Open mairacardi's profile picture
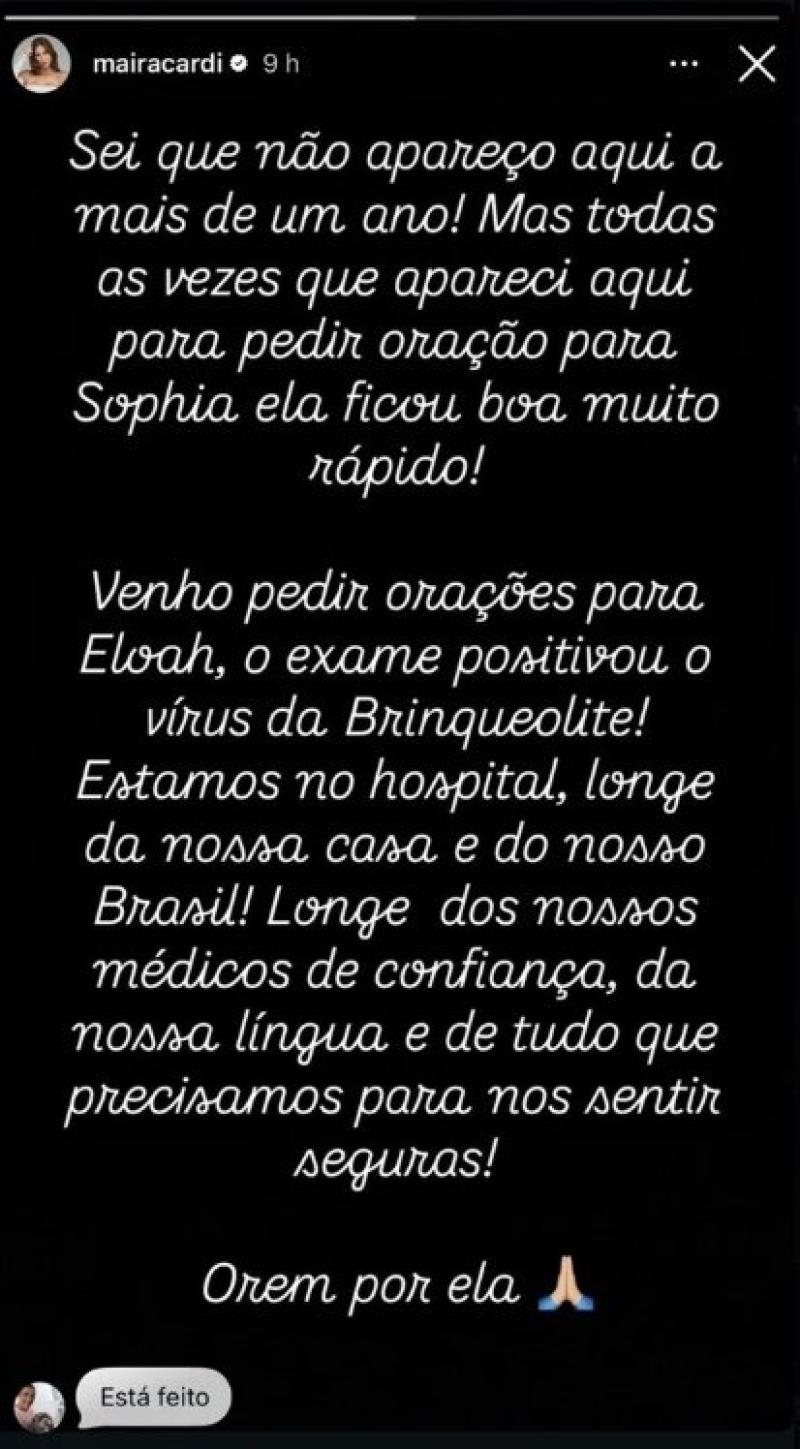Screen dimensions: 800x1449 [x=41, y=64]
